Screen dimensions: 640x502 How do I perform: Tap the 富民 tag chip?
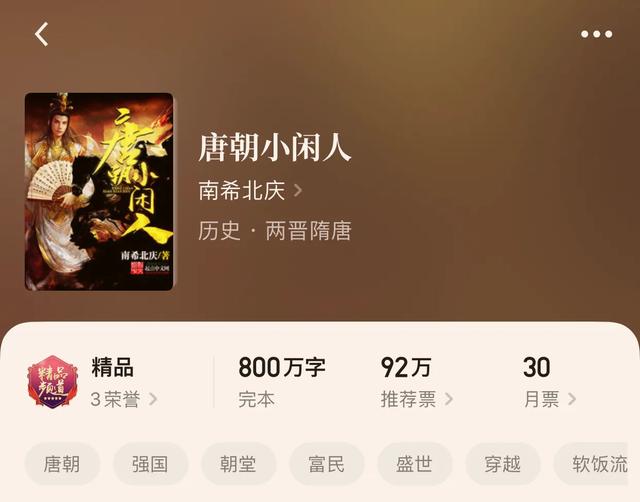[x=326, y=464]
